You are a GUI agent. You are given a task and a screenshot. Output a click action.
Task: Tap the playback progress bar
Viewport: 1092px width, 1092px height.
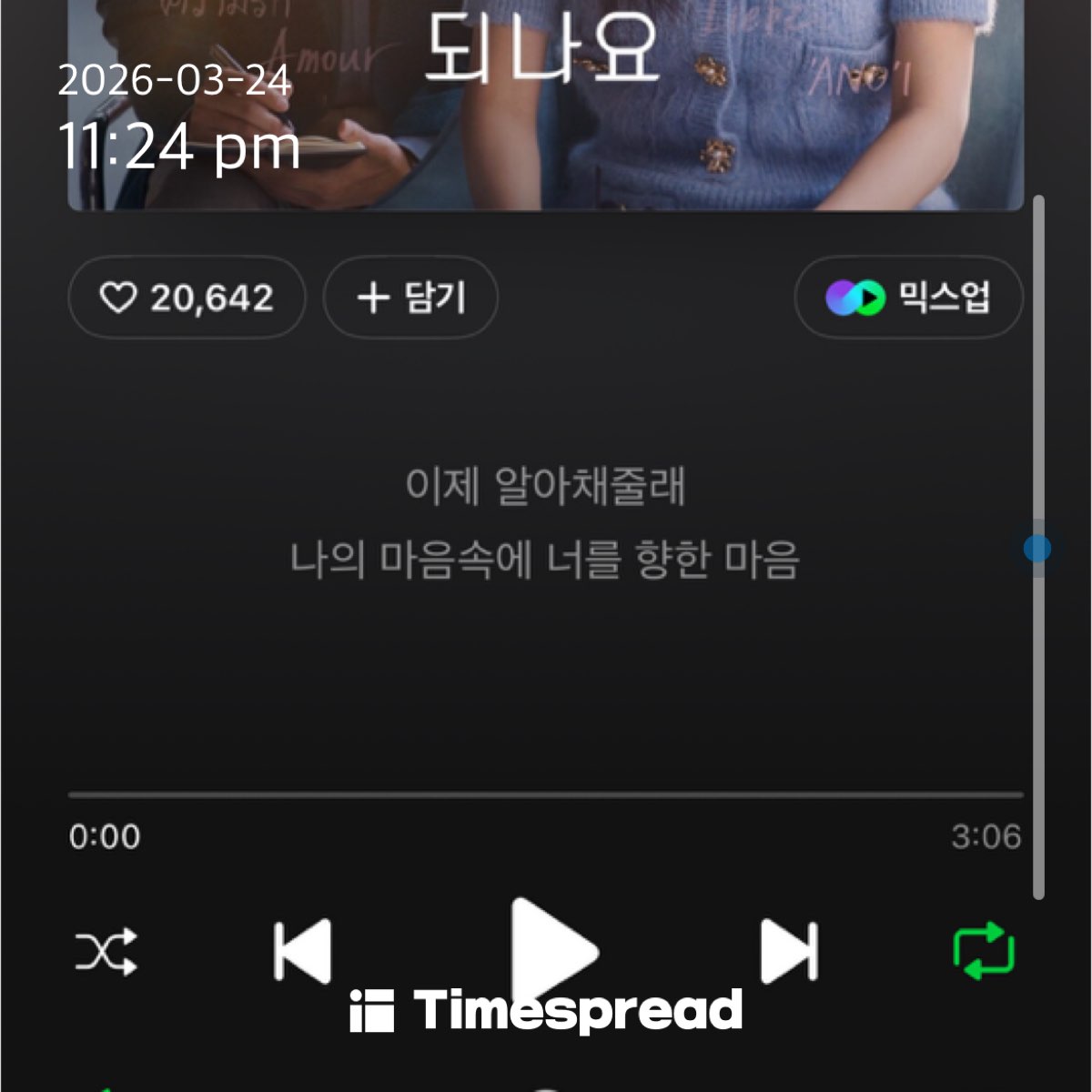pyautogui.click(x=546, y=794)
